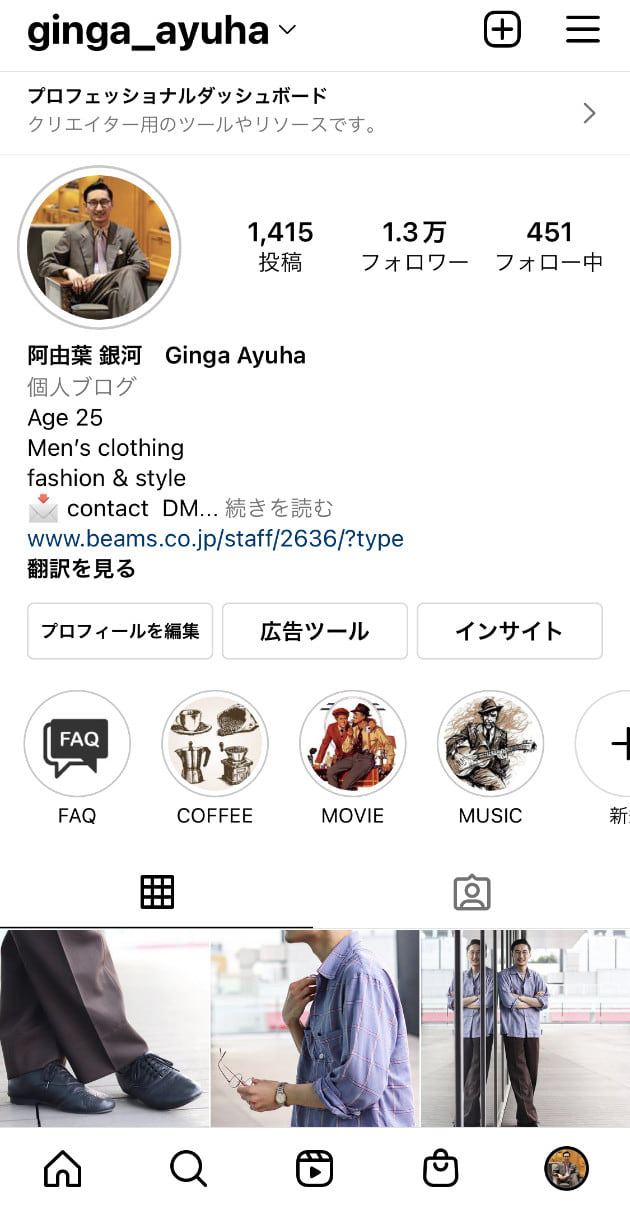View the COFFEE highlight
This screenshot has height=1210, width=630.
(x=215, y=744)
